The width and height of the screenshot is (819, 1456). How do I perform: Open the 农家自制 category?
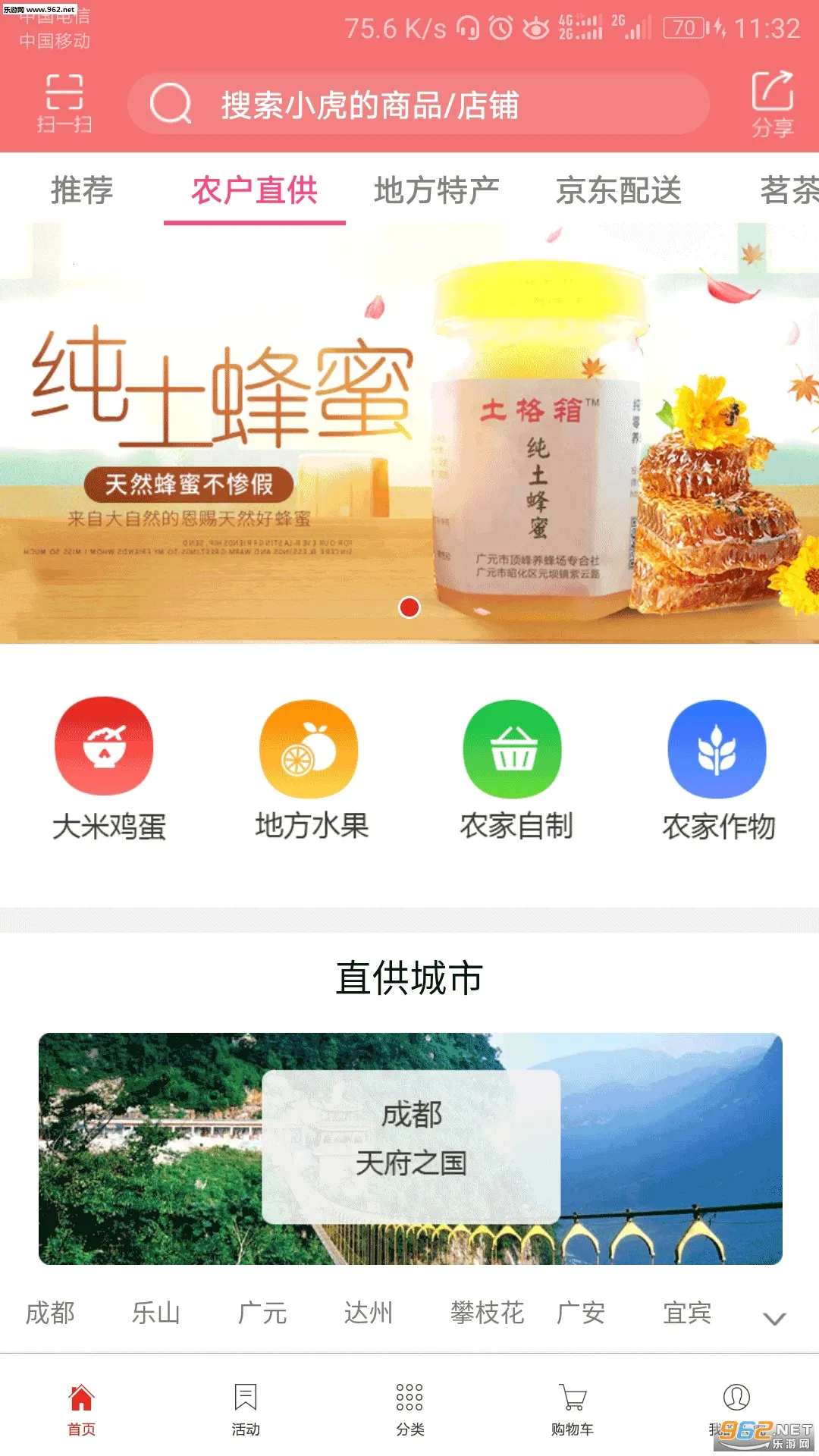[x=513, y=767]
